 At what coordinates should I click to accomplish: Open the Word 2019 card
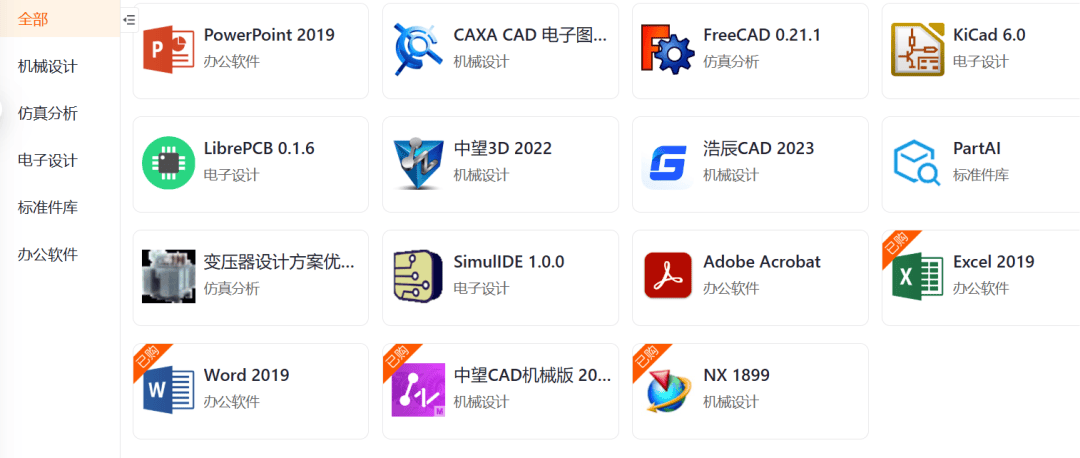[250, 391]
